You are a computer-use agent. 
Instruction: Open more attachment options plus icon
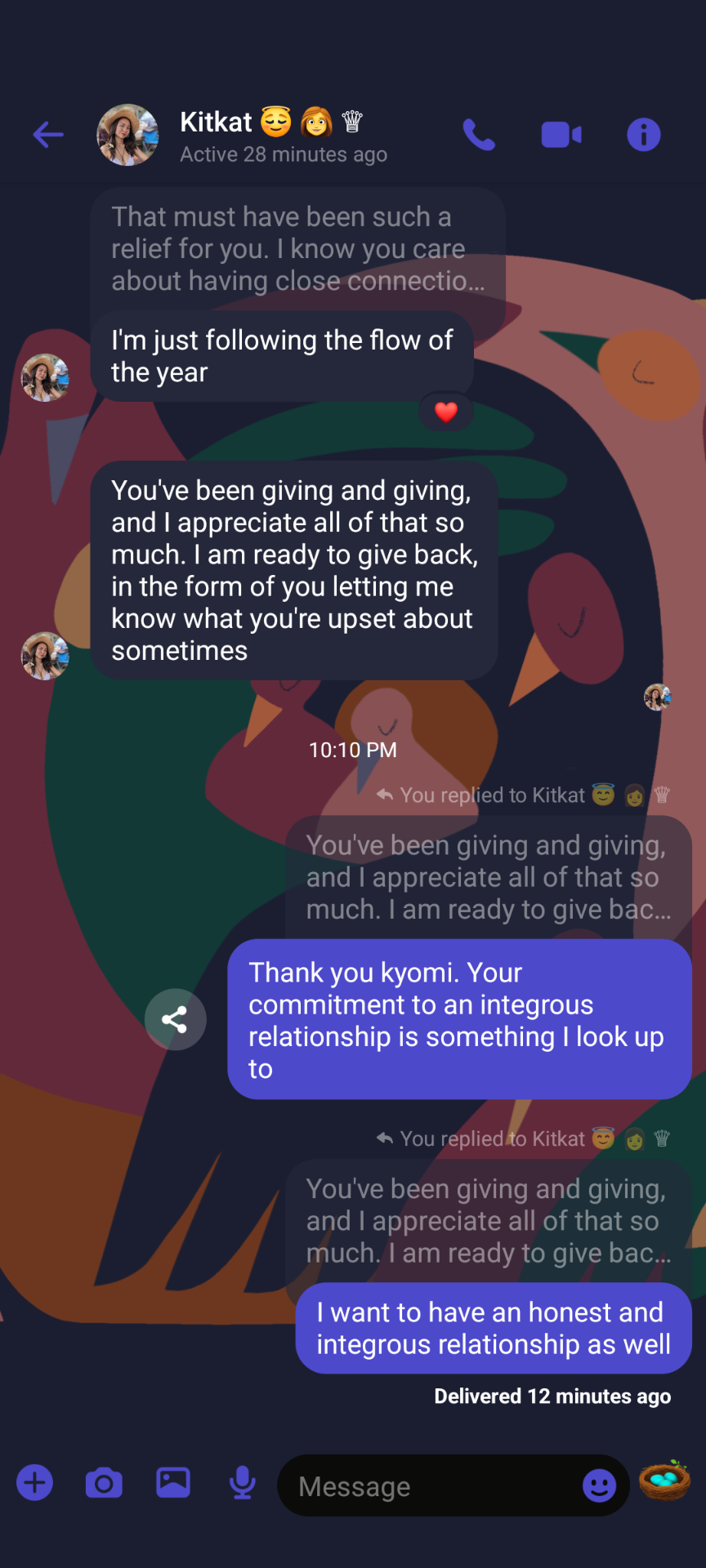click(x=35, y=1483)
